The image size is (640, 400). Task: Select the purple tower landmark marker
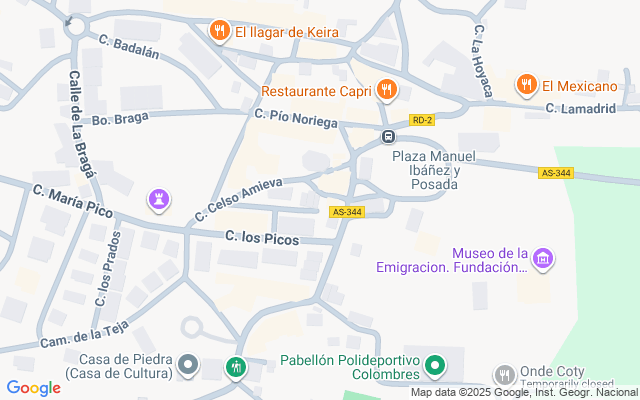[158, 198]
